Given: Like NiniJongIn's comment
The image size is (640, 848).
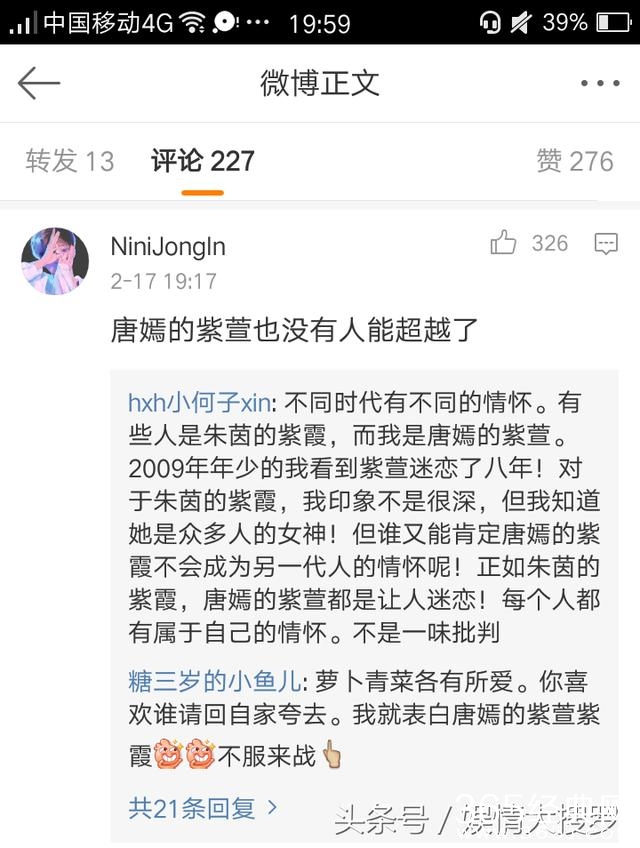Looking at the screenshot, I should coord(505,243).
